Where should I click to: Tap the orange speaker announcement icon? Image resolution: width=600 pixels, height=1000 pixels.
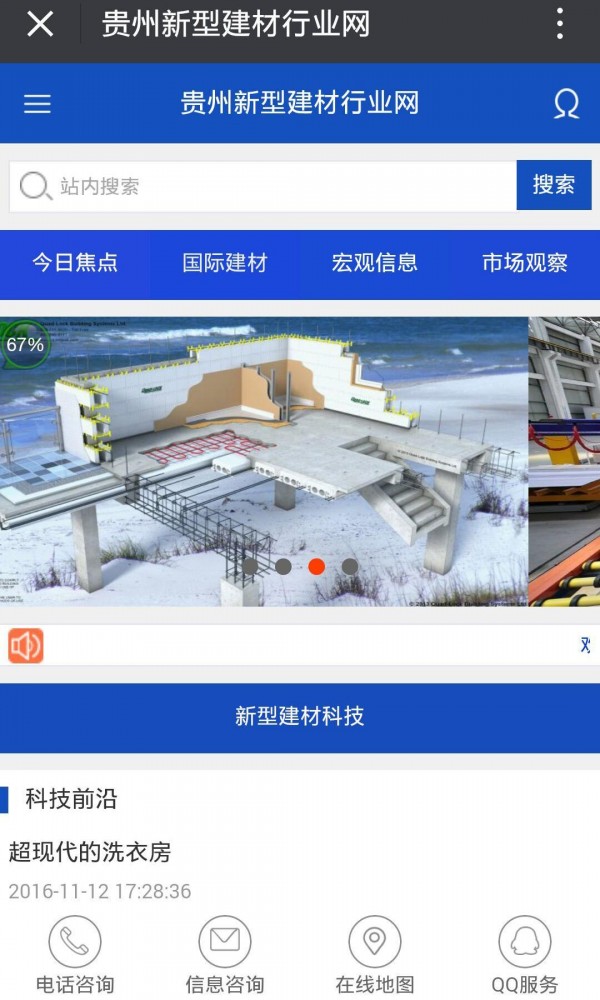pos(26,645)
